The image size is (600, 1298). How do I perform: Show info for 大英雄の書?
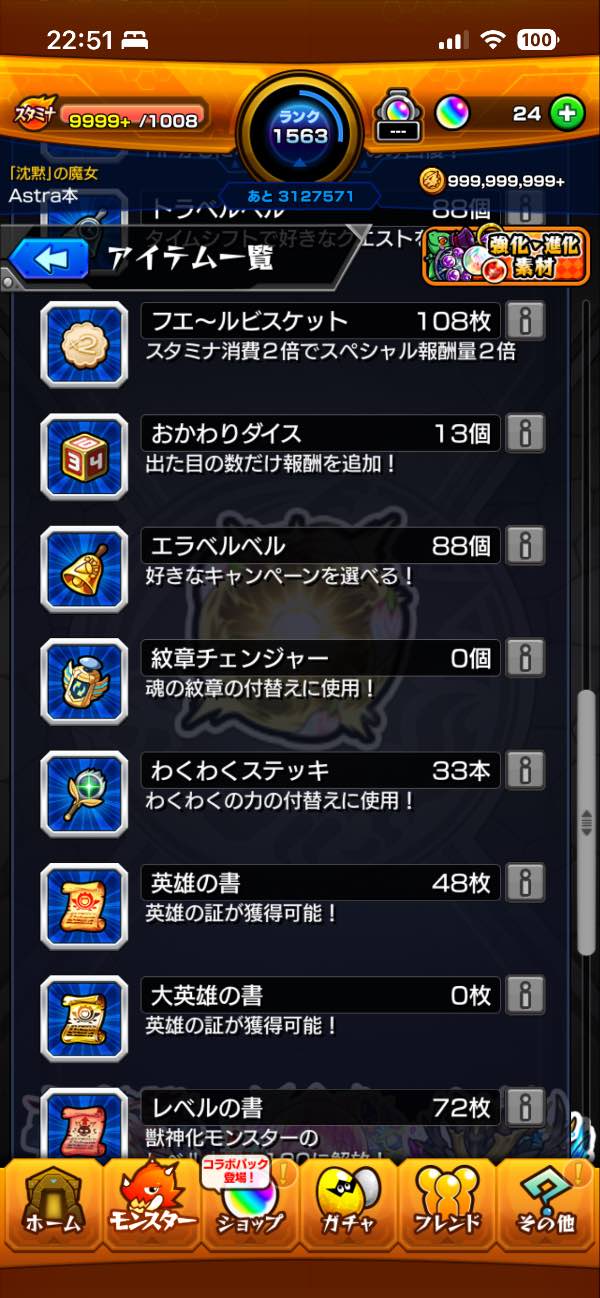pos(525,996)
